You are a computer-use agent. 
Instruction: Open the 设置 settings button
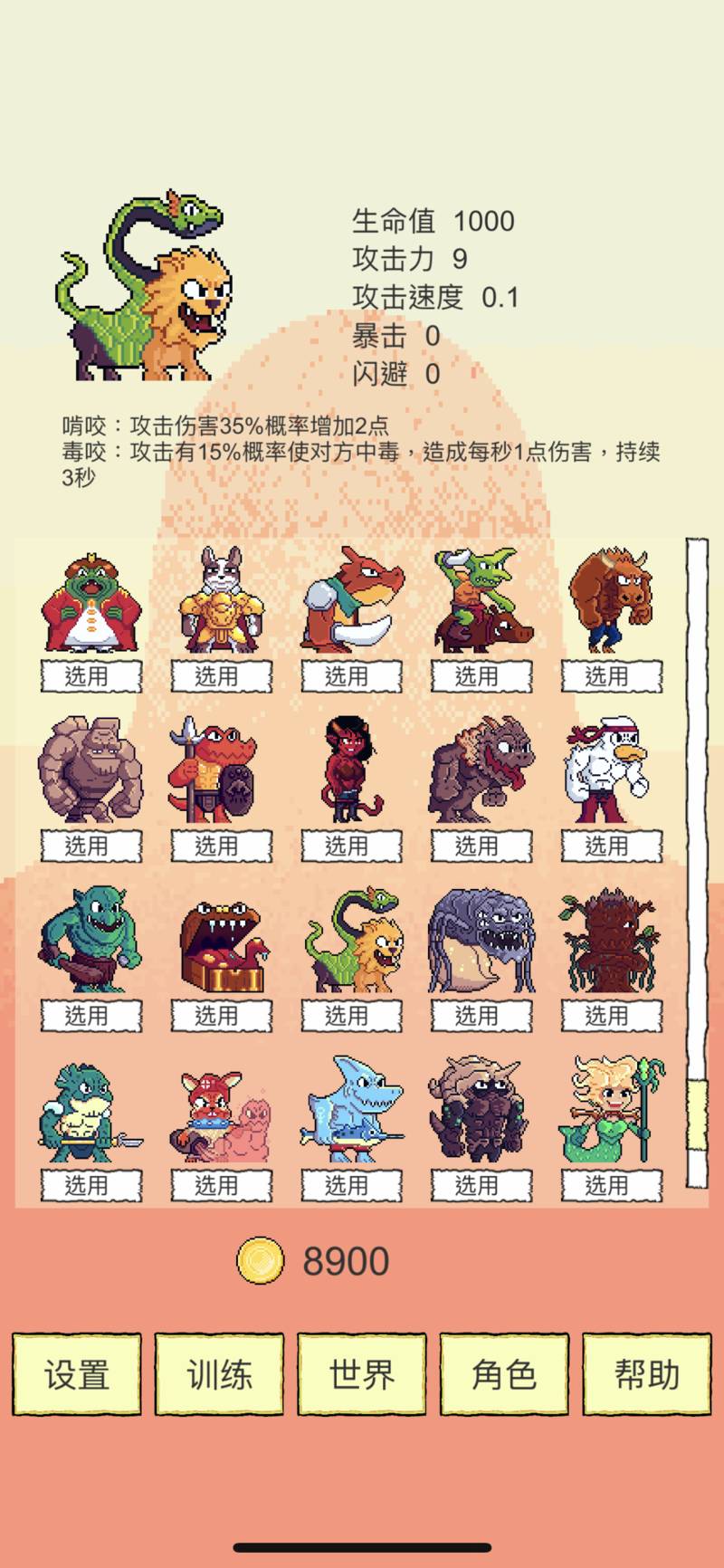pyautogui.click(x=77, y=1374)
